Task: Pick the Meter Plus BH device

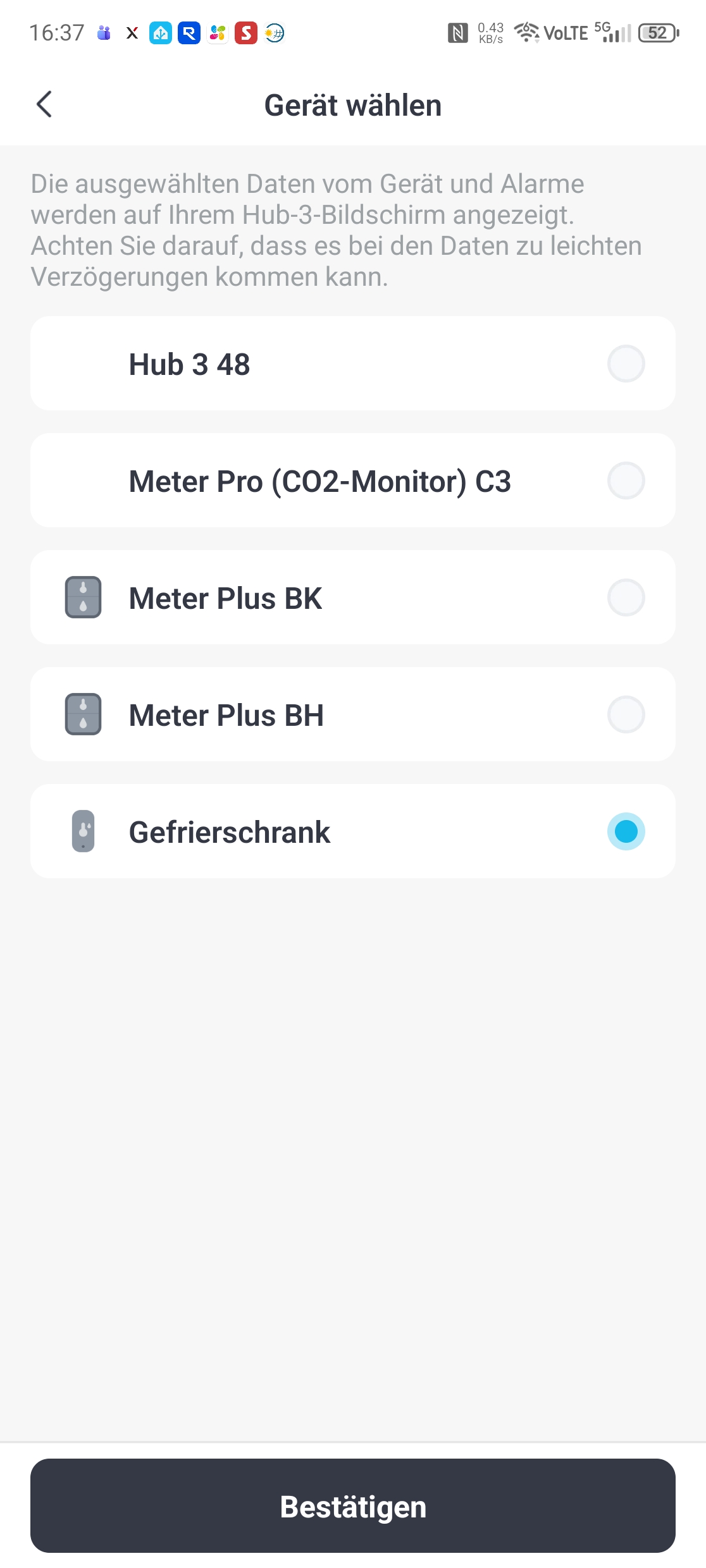Action: pos(625,714)
